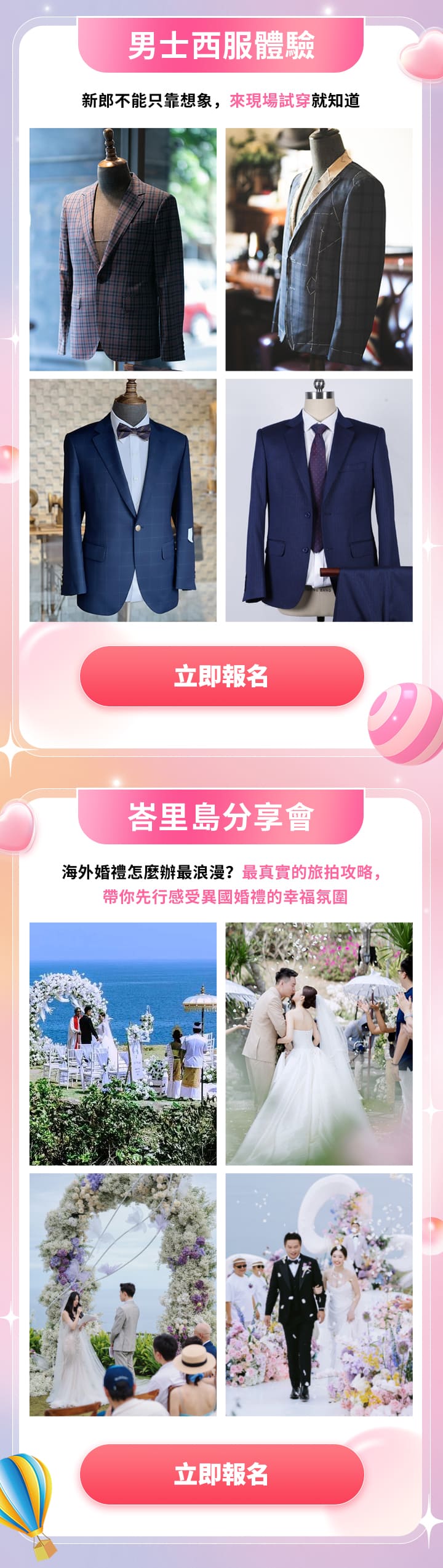Register via 立即報名 under 峇里島分享會
The height and width of the screenshot is (1568, 443).
click(221, 1475)
